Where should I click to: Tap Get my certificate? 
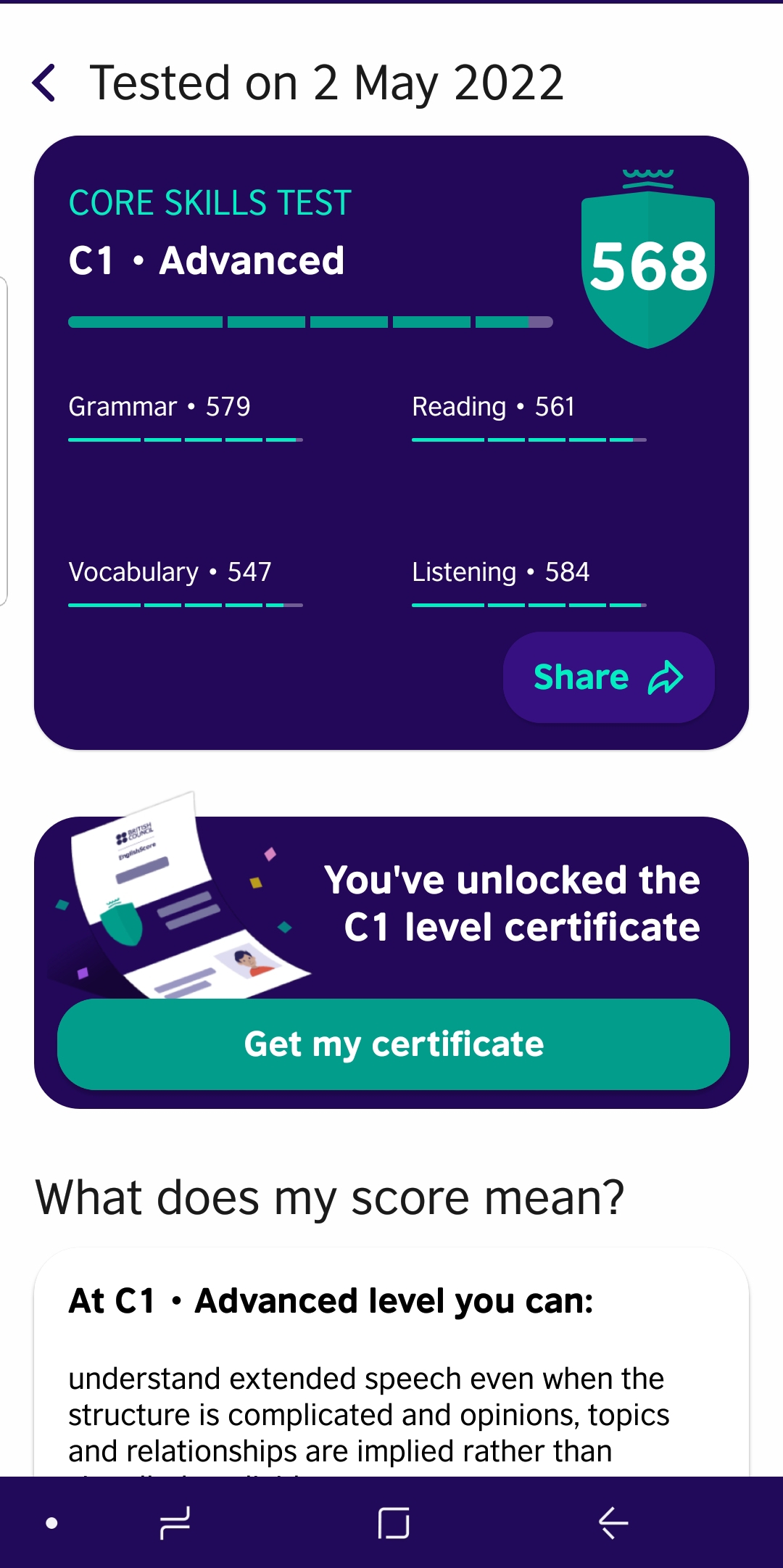click(x=393, y=1044)
